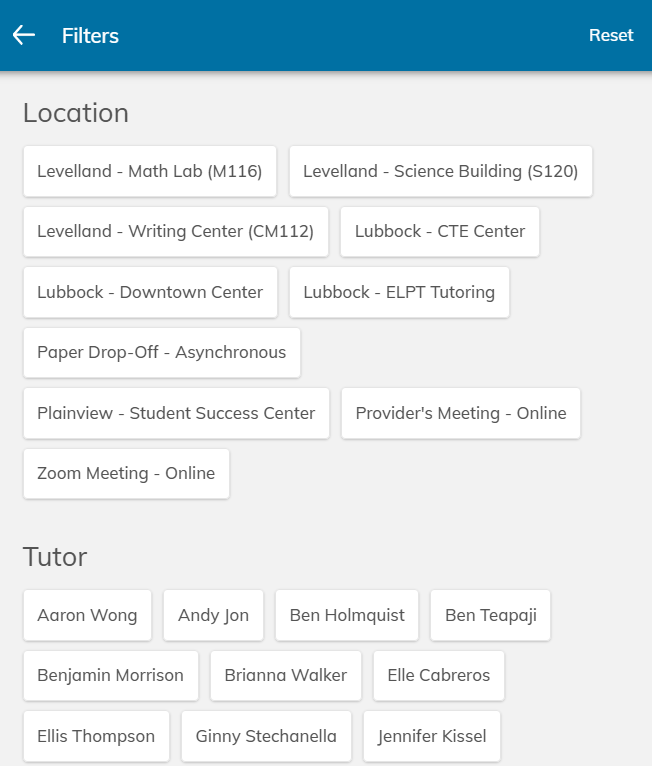Image resolution: width=652 pixels, height=766 pixels.
Task: Select Levelland - Math Lab (M116) location
Action: 150,171
